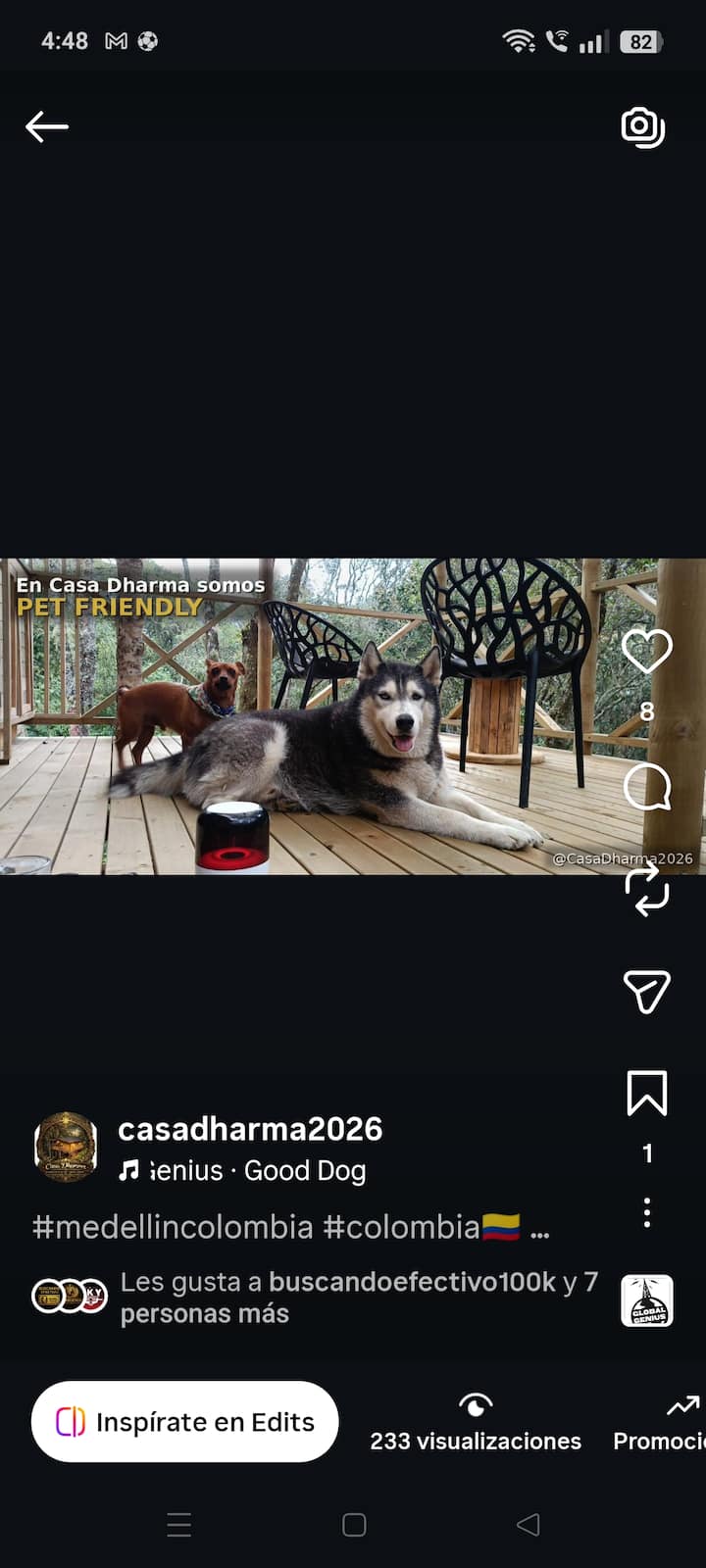Open the three-dot more options menu
The width and height of the screenshot is (706, 1568).
coord(646,1212)
